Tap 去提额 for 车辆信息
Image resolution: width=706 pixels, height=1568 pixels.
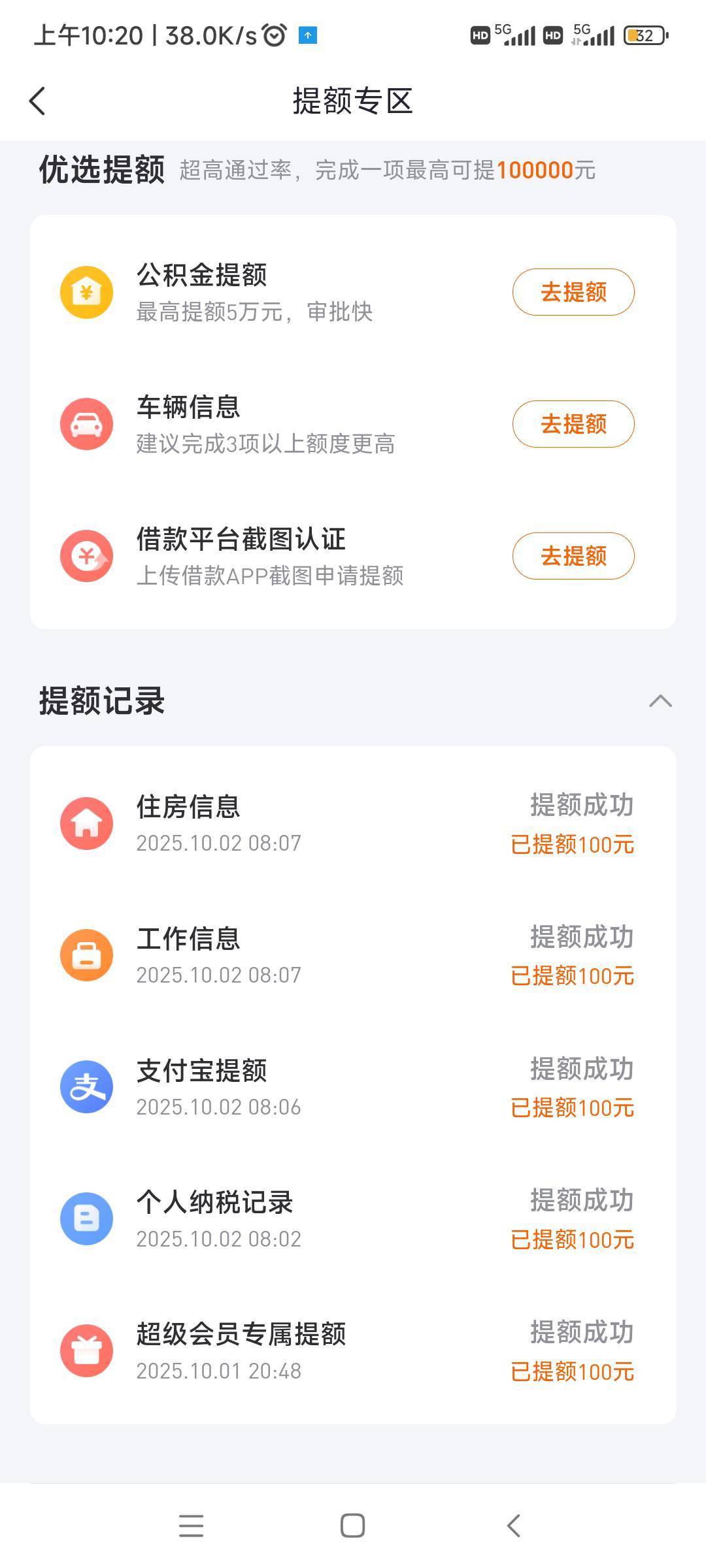(573, 424)
